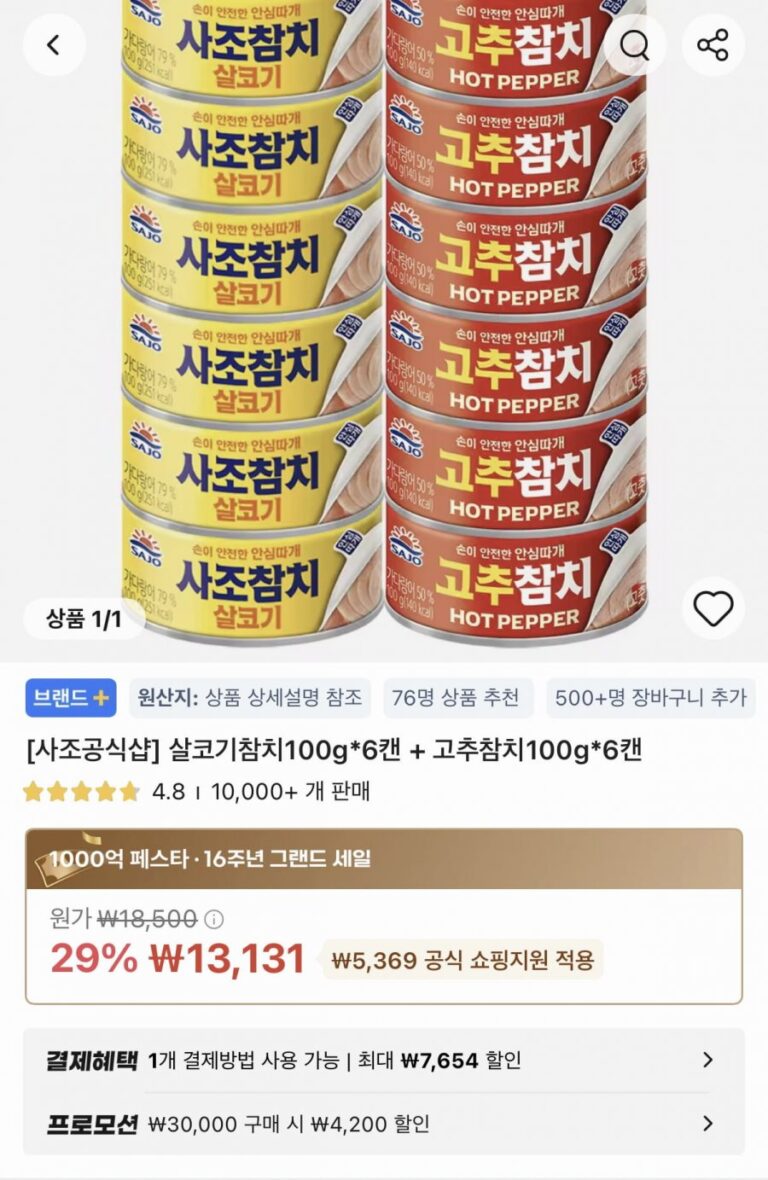Open the 원가 info icon
This screenshot has height=1180, width=768.
point(214,919)
